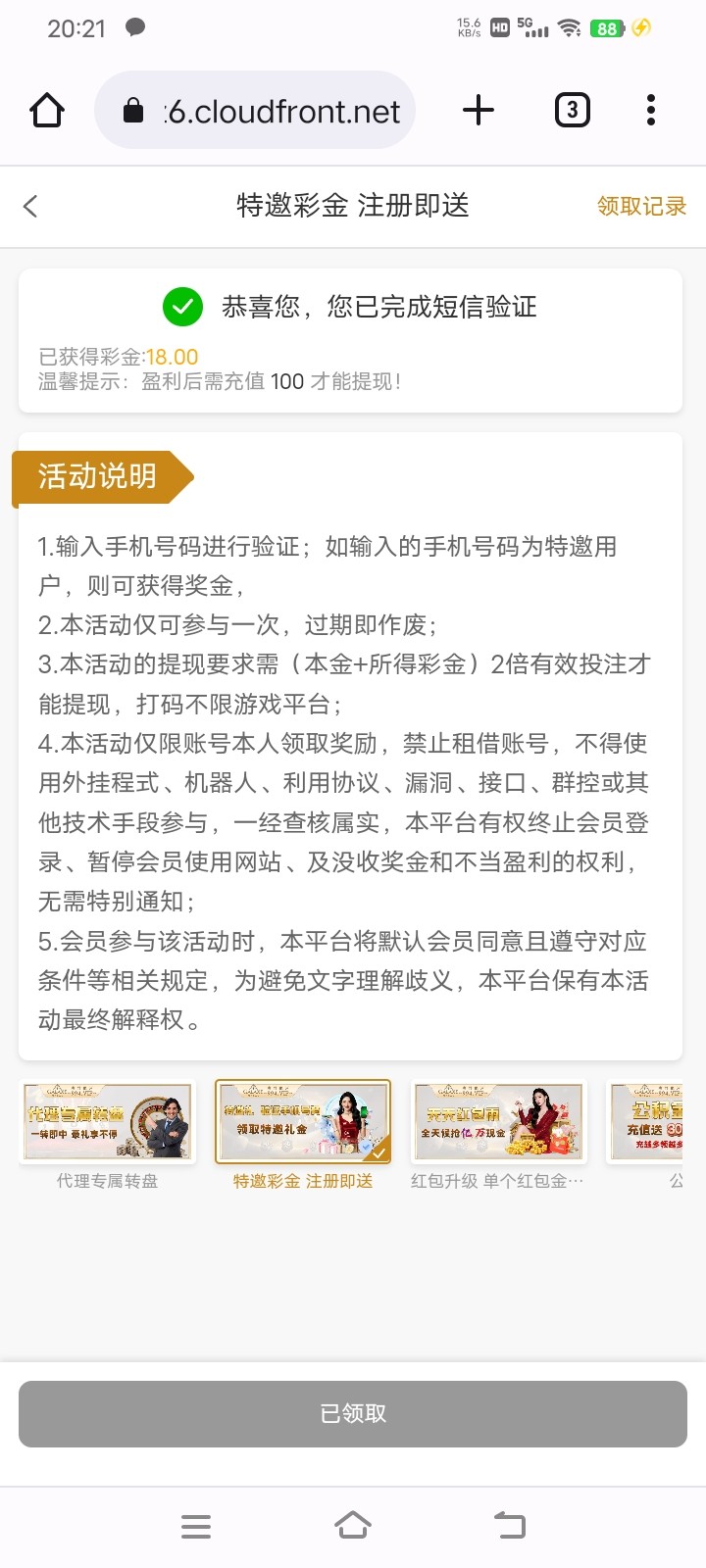Go to the phone home screen

pyautogui.click(x=353, y=1526)
